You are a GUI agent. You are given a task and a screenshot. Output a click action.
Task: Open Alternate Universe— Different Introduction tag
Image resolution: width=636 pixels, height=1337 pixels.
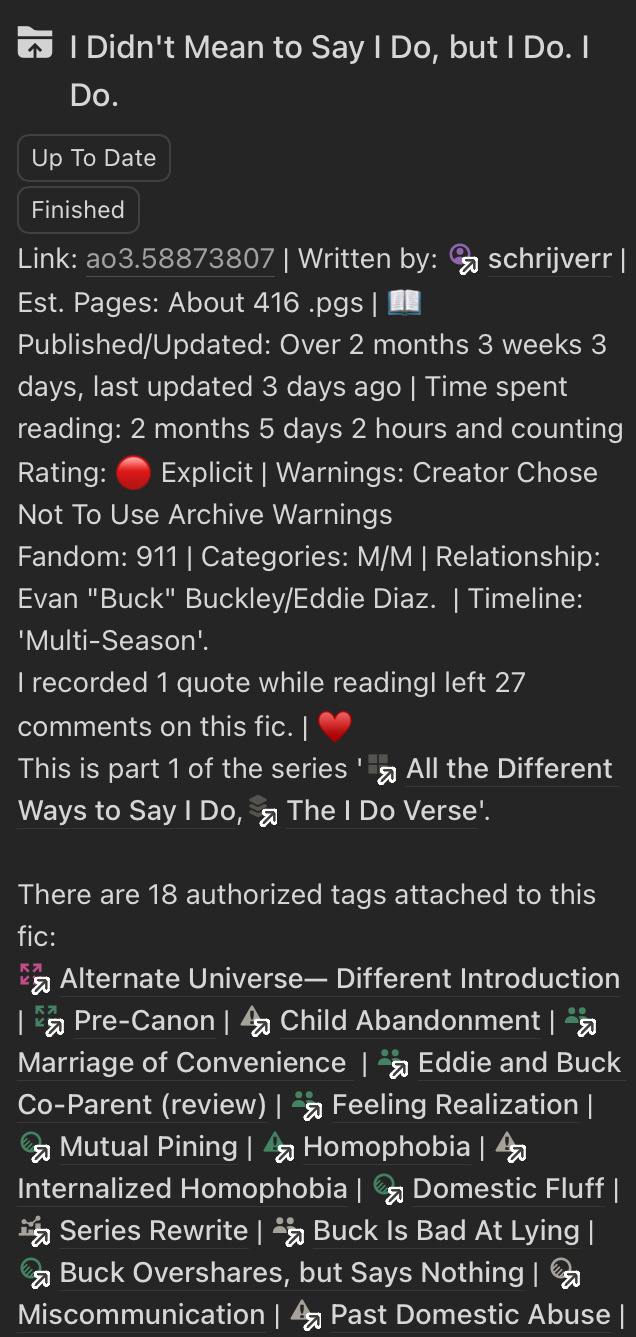pos(339,979)
